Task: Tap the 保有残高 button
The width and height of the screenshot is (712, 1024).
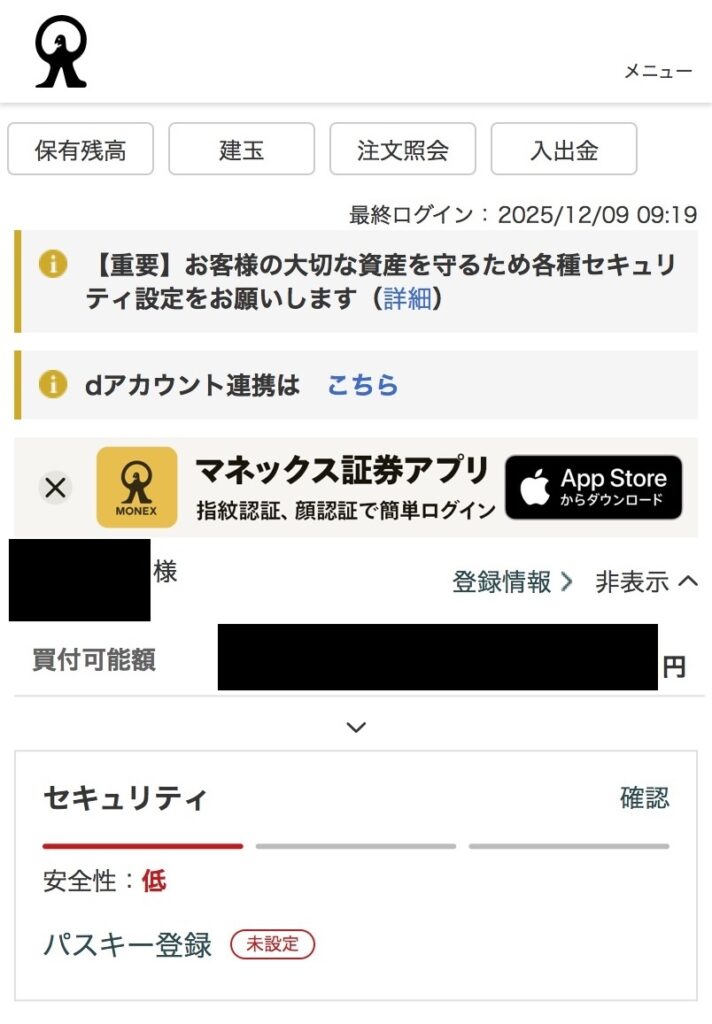Action: 80,150
